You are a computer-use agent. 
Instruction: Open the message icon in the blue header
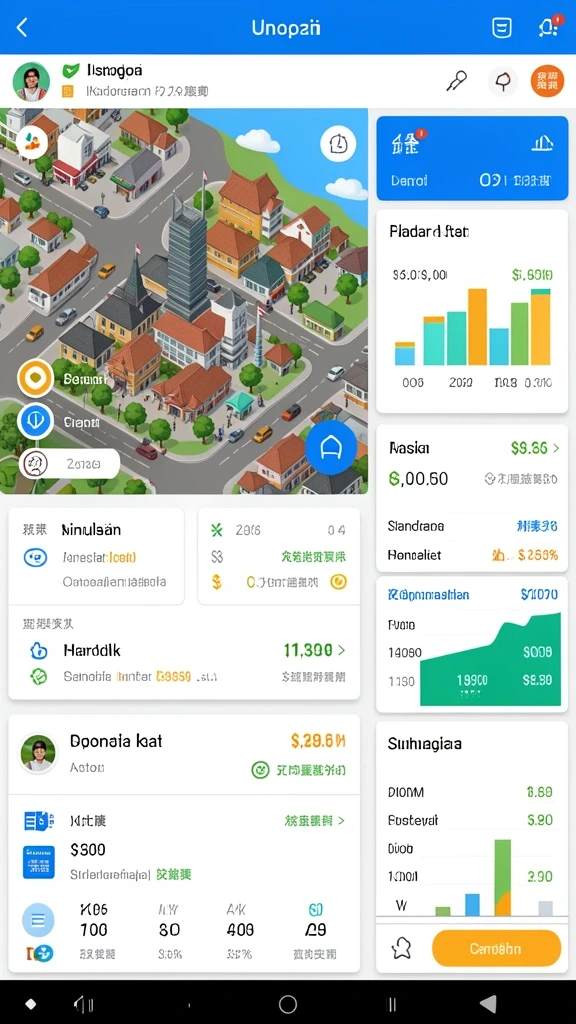502,27
